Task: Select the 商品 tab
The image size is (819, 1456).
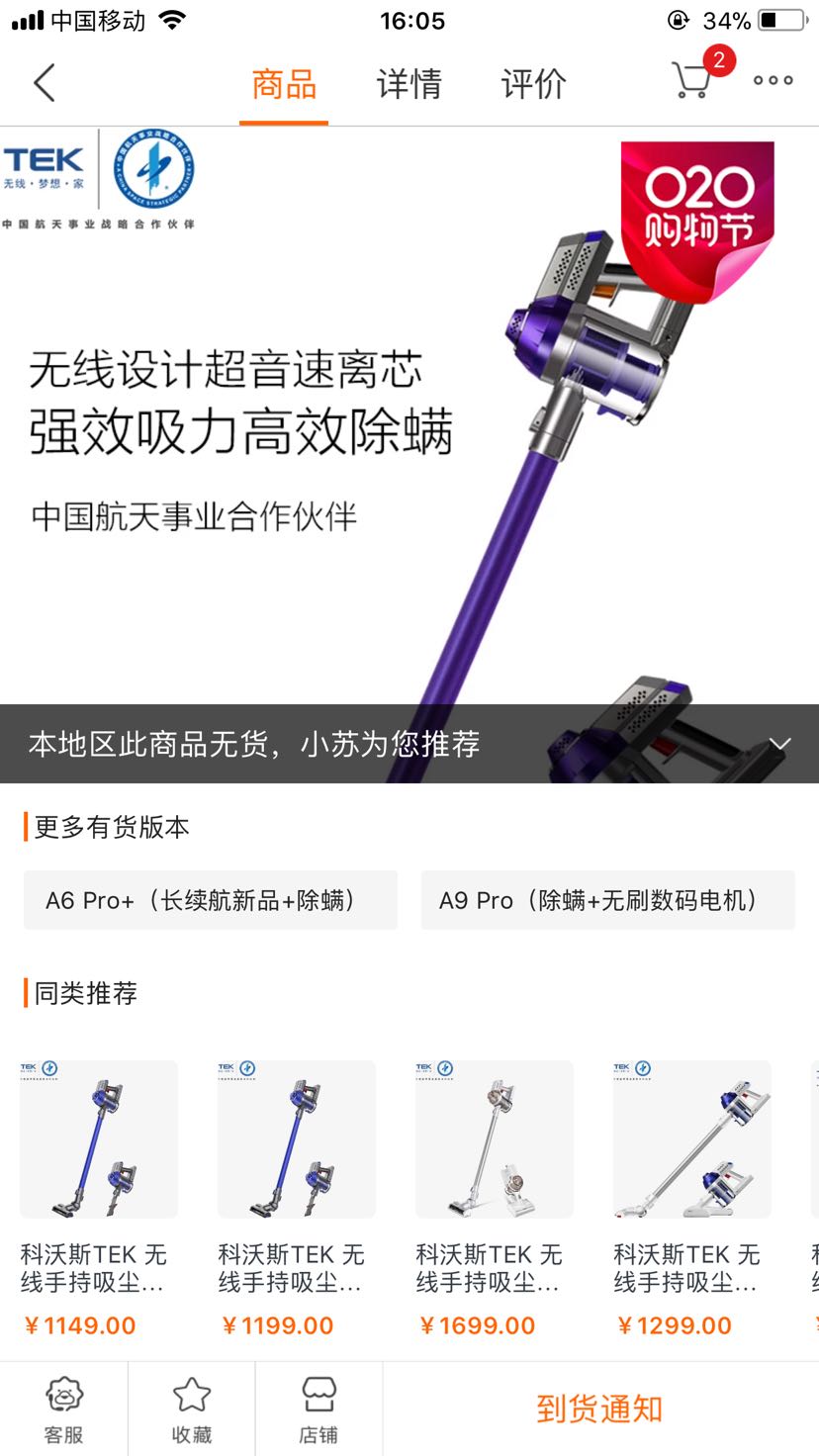Action: click(284, 84)
